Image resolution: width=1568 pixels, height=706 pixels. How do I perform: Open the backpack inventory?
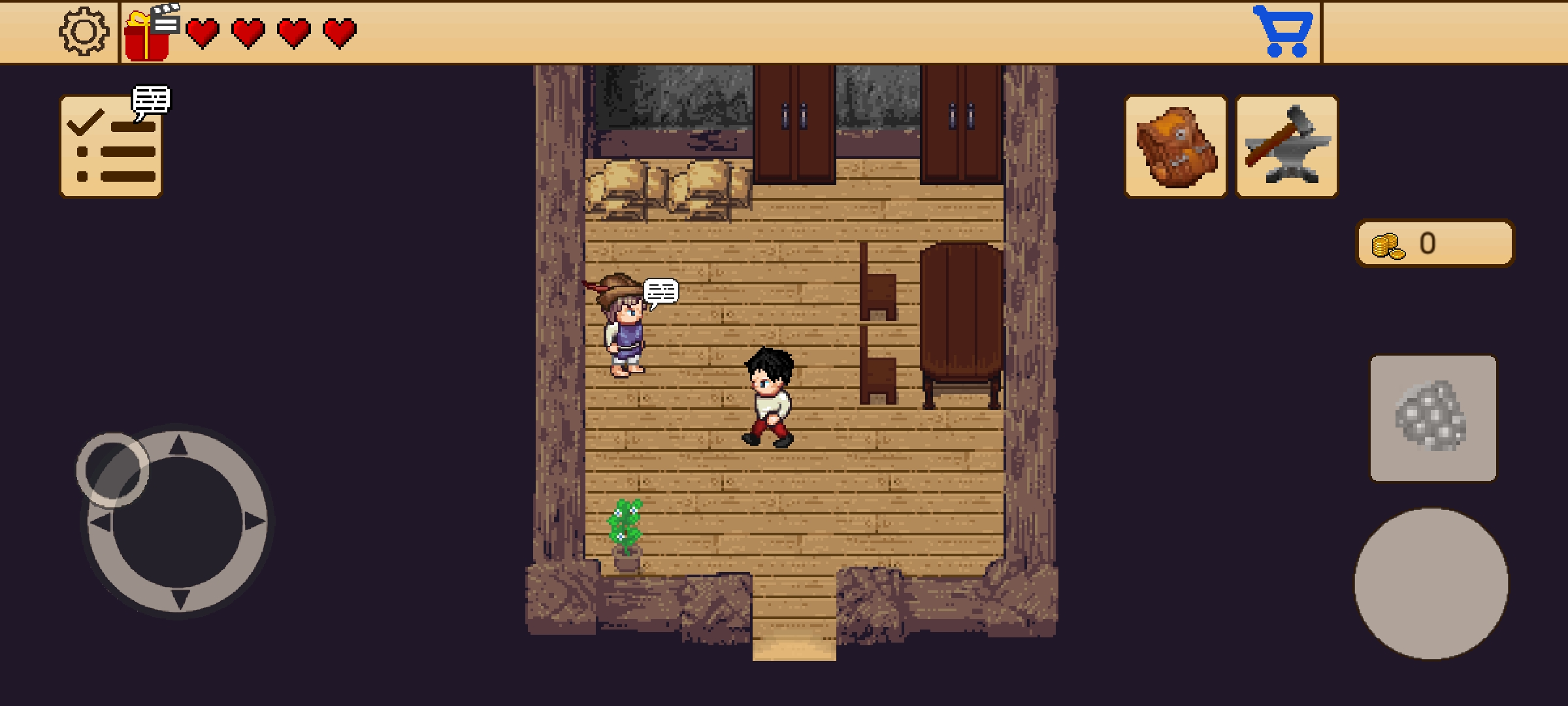tap(1176, 146)
